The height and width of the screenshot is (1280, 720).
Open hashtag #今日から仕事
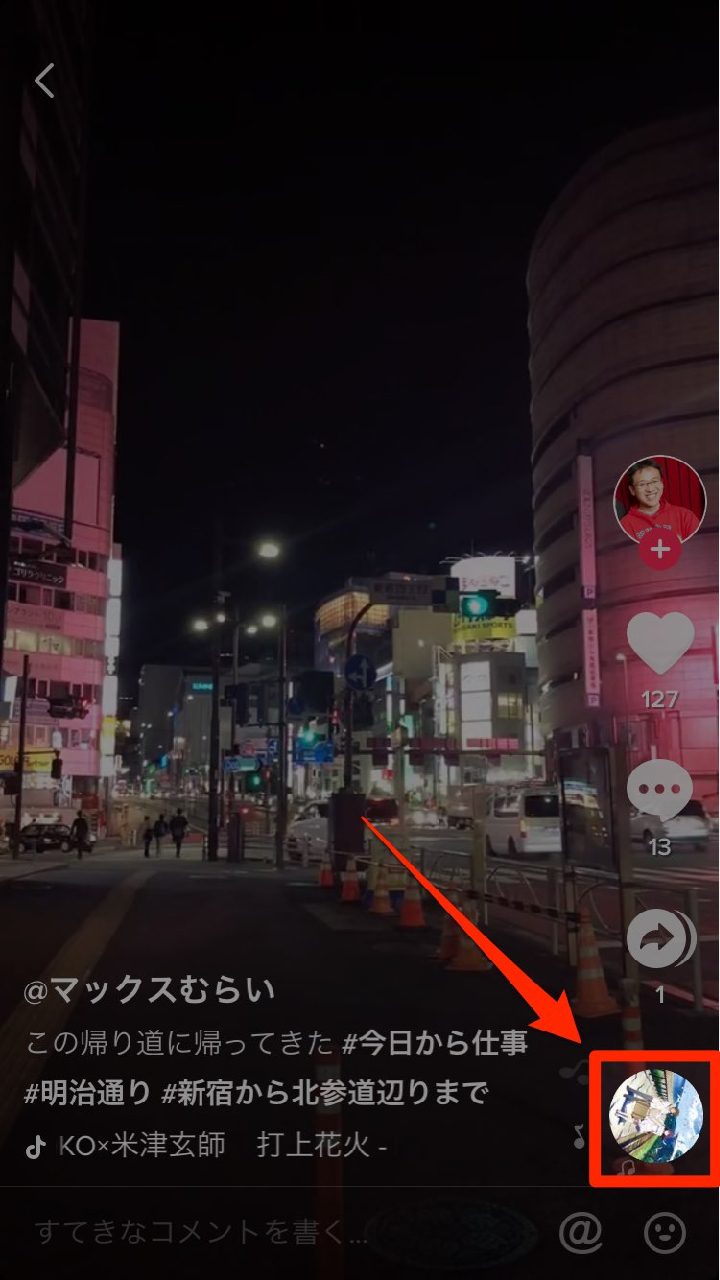[434, 1043]
